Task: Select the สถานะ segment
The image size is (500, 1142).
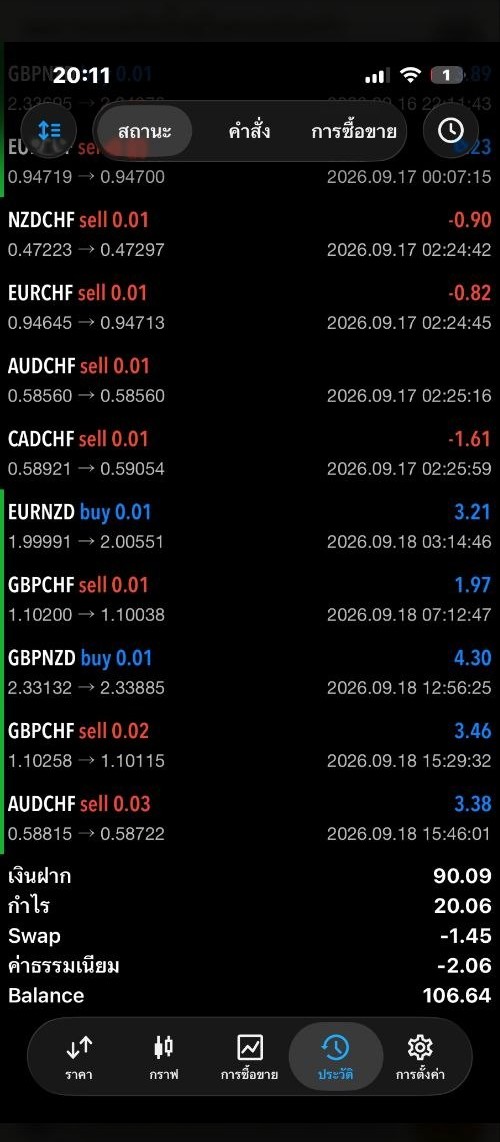Action: (x=144, y=131)
